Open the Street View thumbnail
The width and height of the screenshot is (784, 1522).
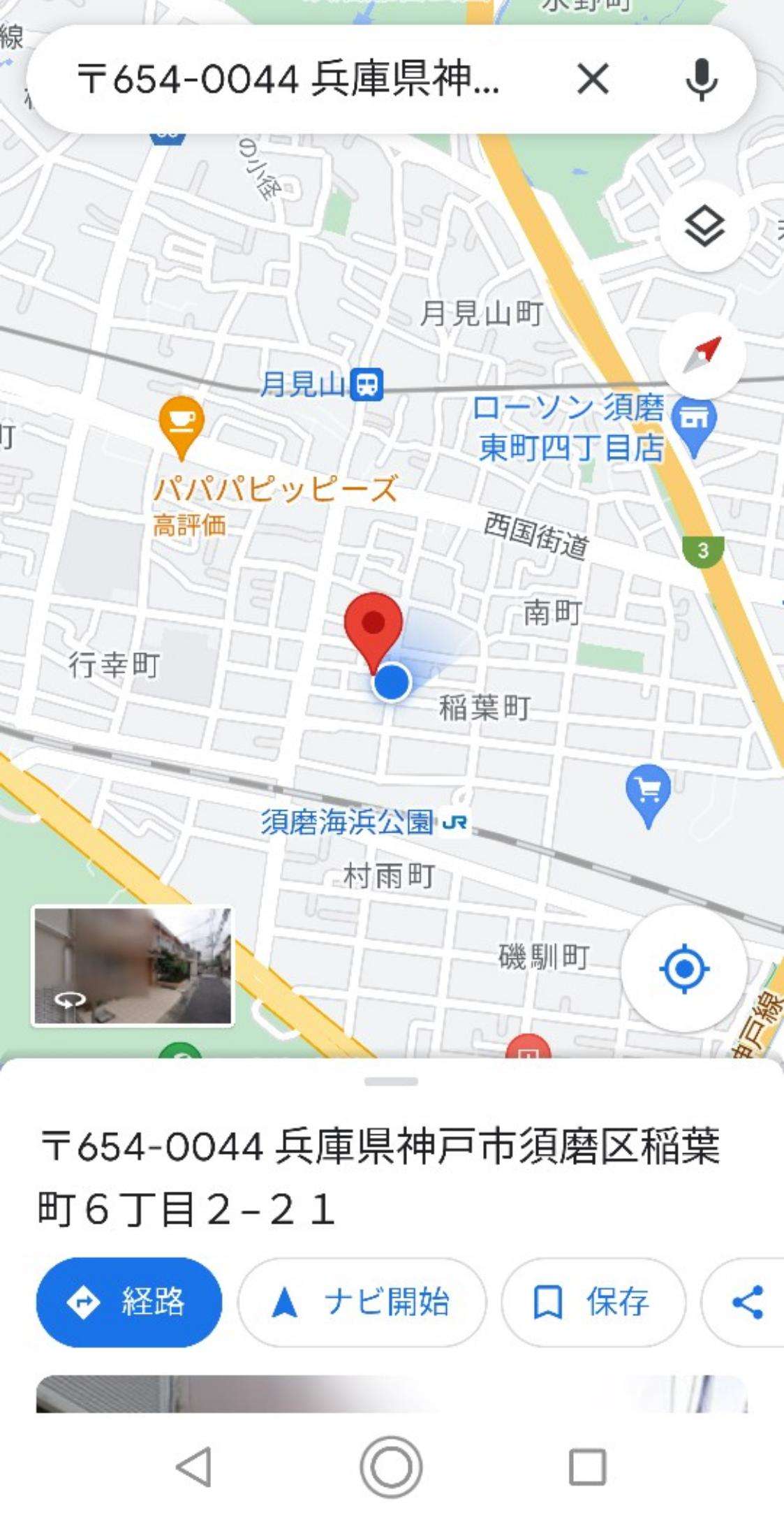coord(133,966)
